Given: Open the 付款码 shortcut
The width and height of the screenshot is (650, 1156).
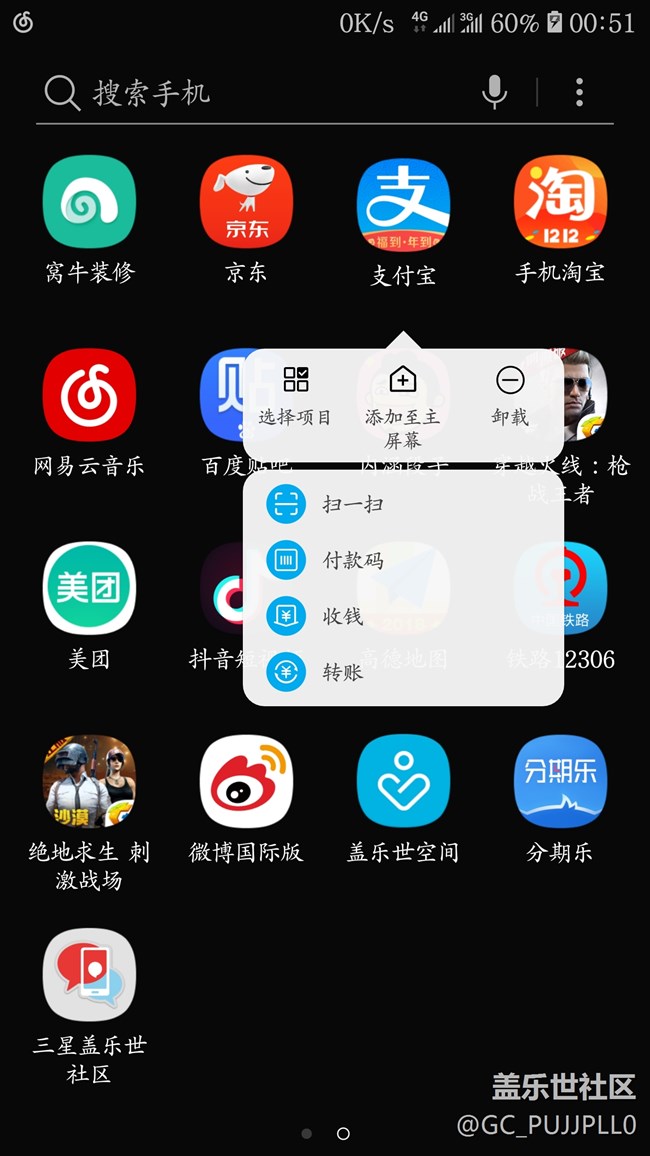Looking at the screenshot, I should (352, 560).
